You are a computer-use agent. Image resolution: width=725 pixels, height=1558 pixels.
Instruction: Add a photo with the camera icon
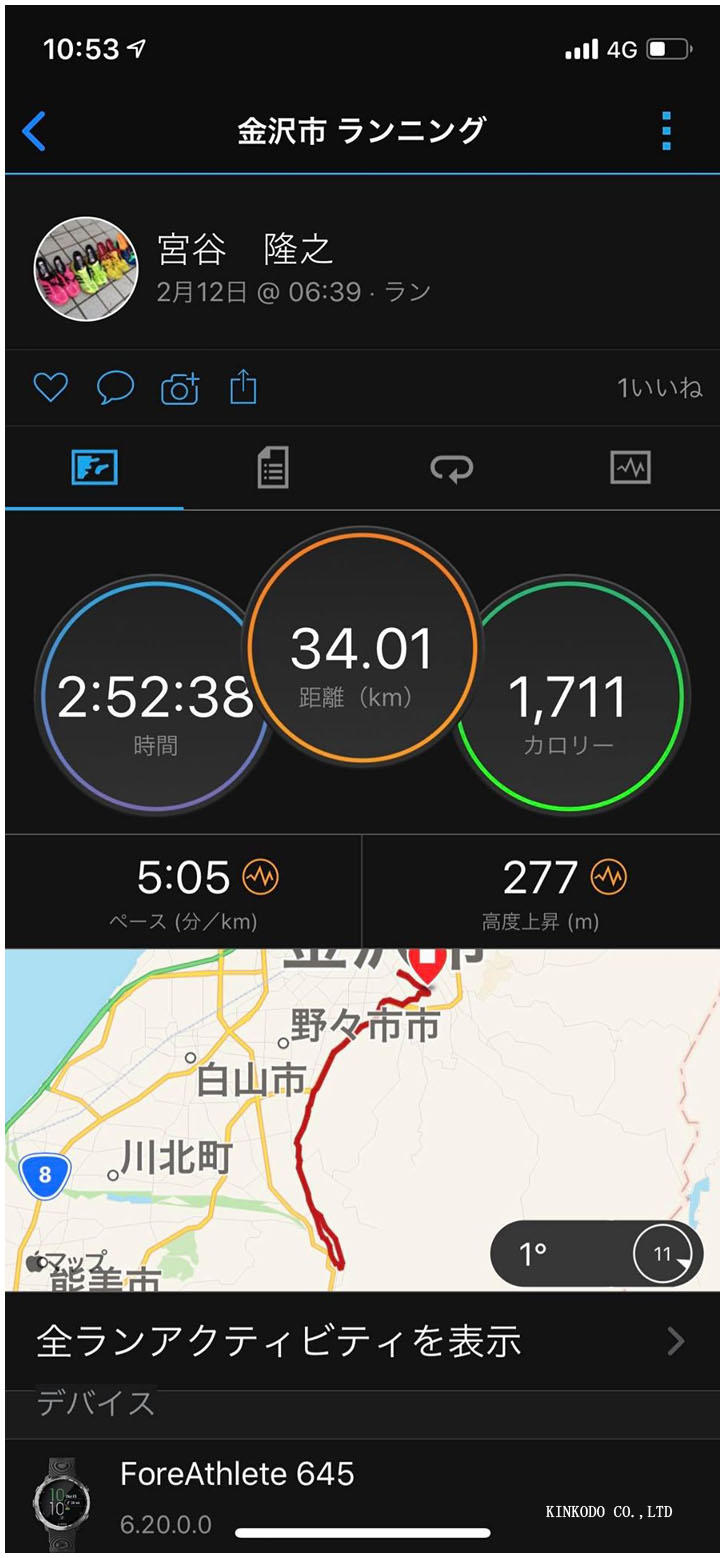(x=180, y=387)
